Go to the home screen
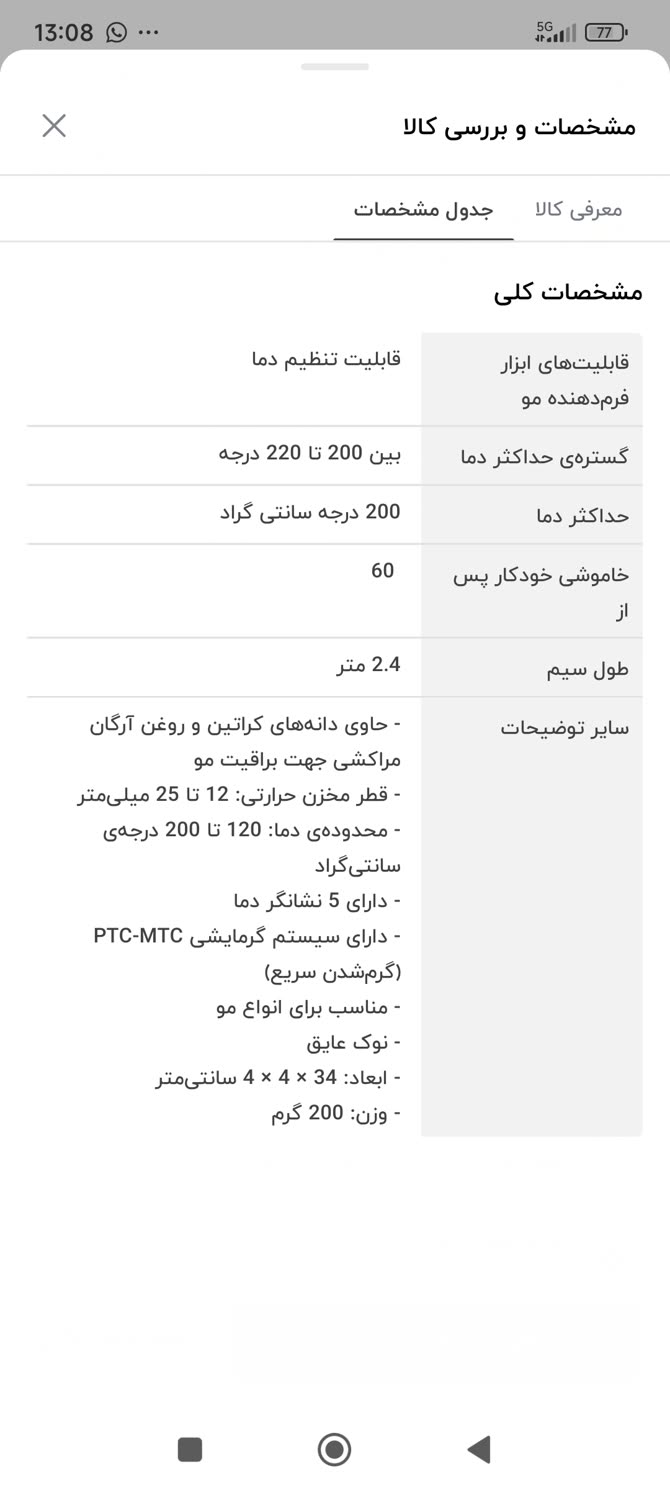670x1490 pixels. coord(334,1448)
